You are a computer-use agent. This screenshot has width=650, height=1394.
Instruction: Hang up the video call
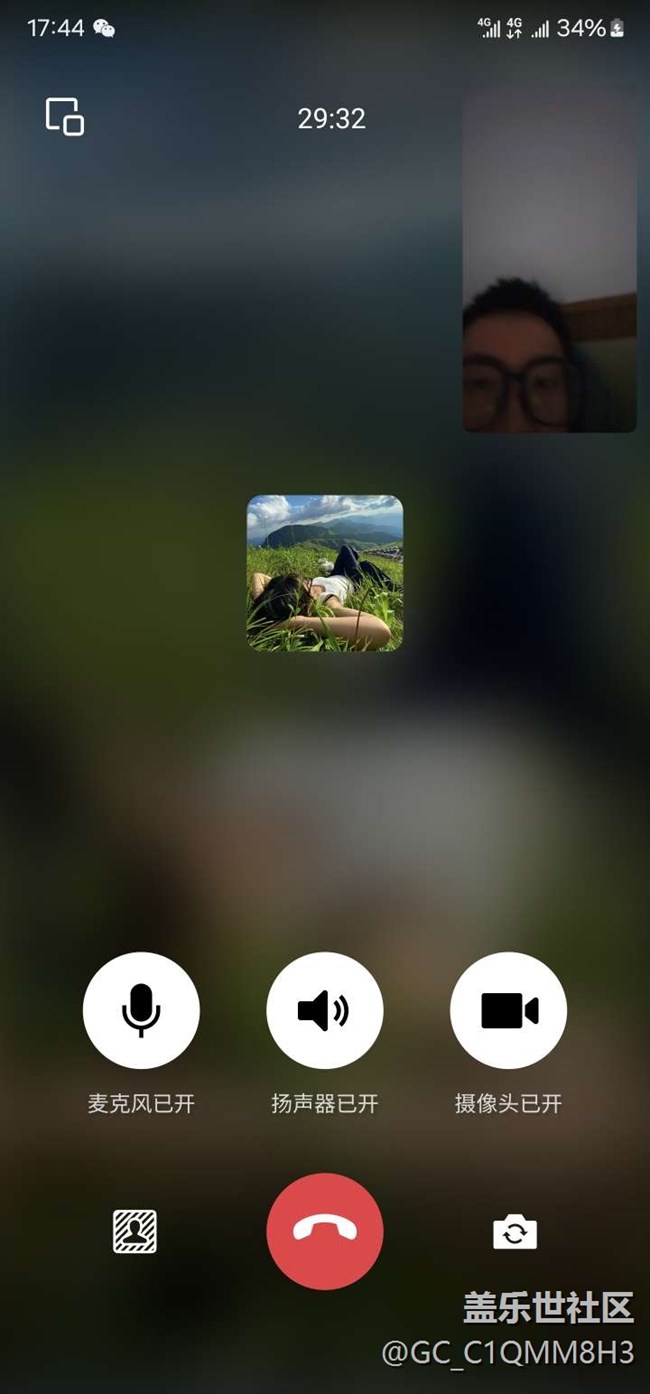pyautogui.click(x=324, y=1231)
